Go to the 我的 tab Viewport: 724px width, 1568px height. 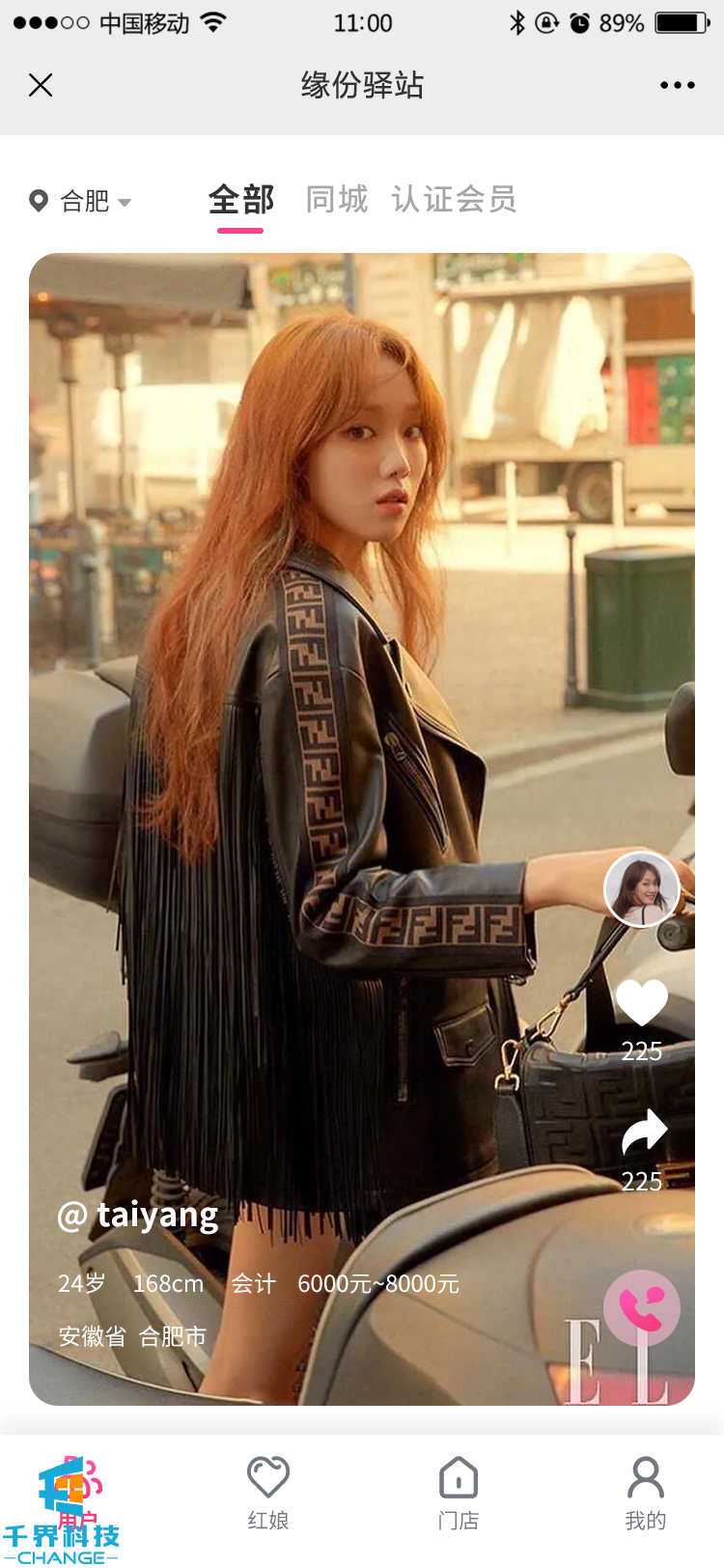click(x=646, y=1495)
